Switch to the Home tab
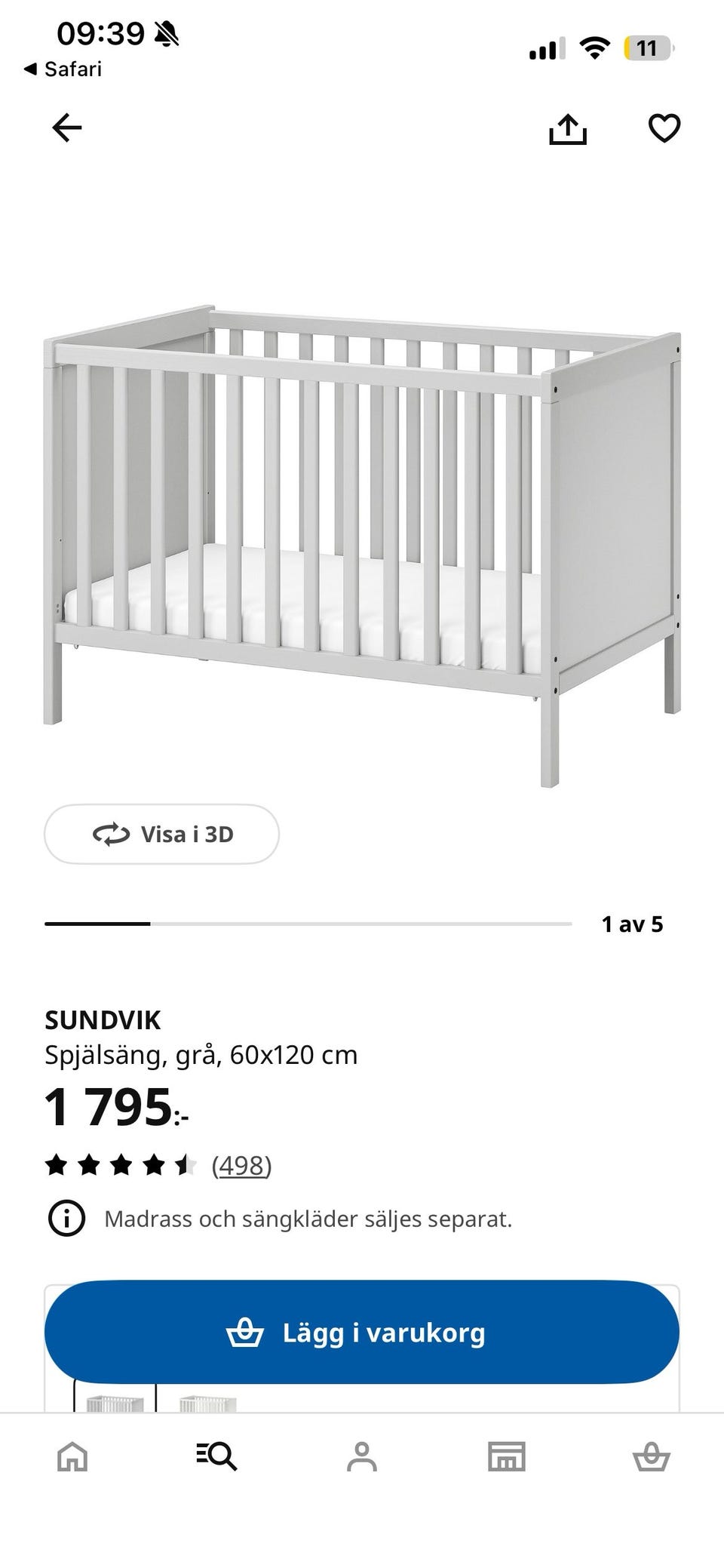 (x=72, y=1457)
